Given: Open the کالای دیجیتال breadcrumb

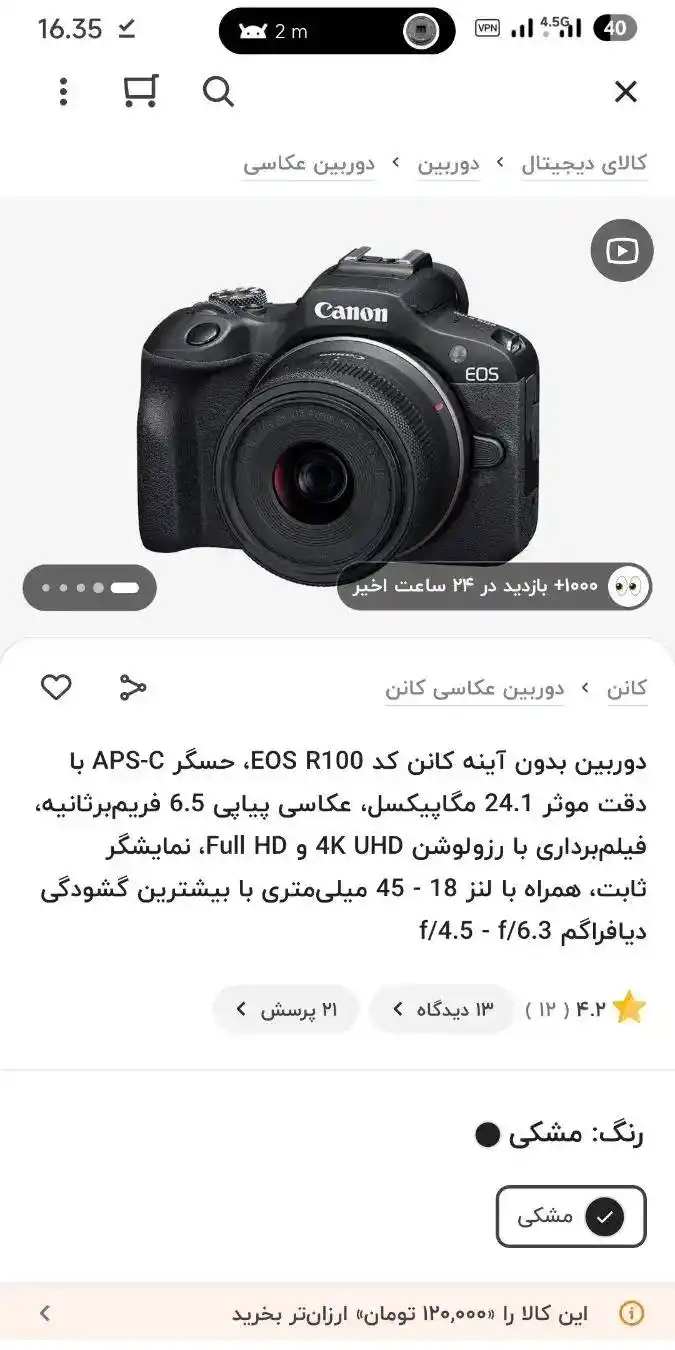Looking at the screenshot, I should (584, 164).
